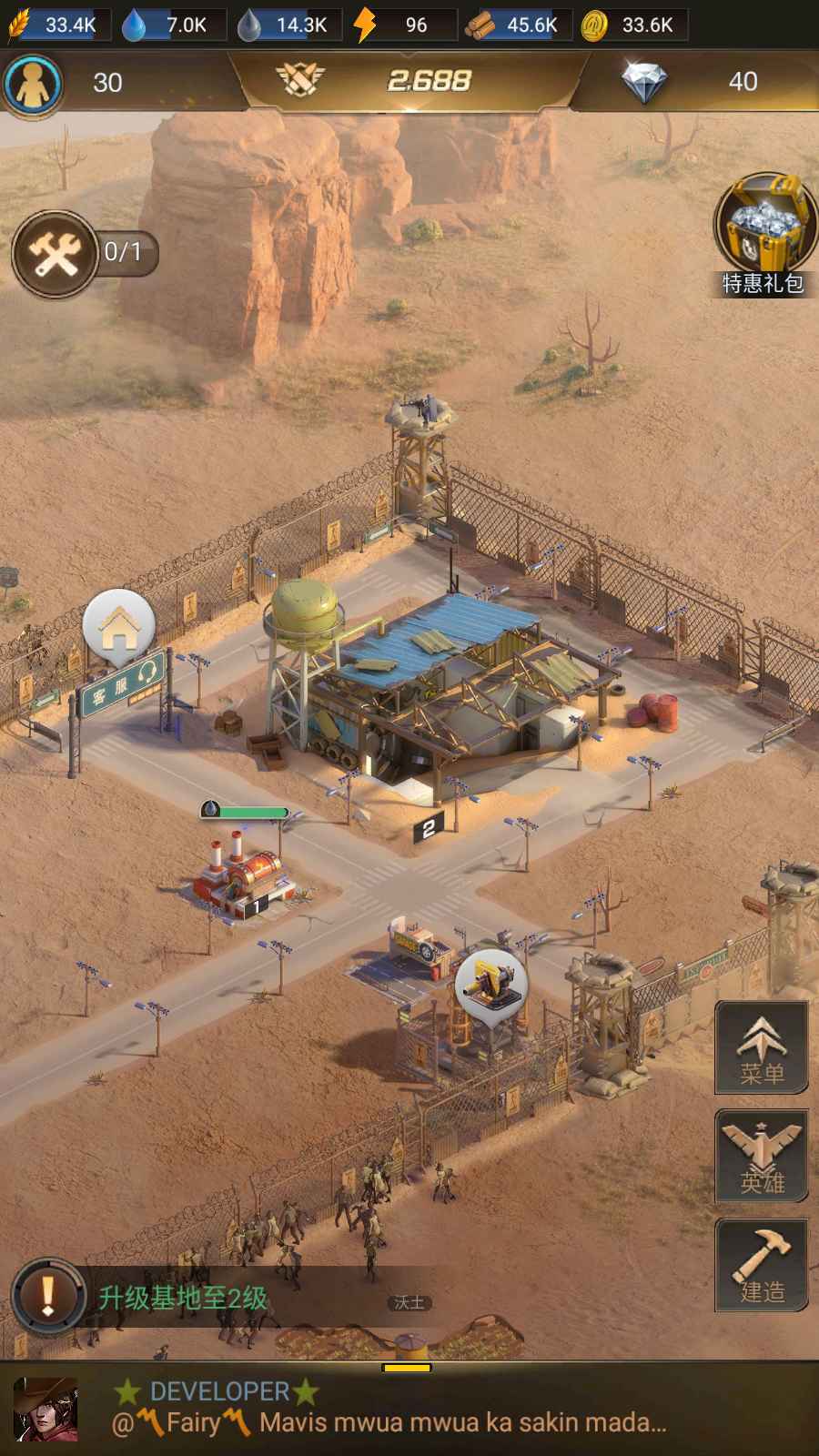Tap the turret bubble over the defense tower
The width and height of the screenshot is (819, 1456).
491,986
